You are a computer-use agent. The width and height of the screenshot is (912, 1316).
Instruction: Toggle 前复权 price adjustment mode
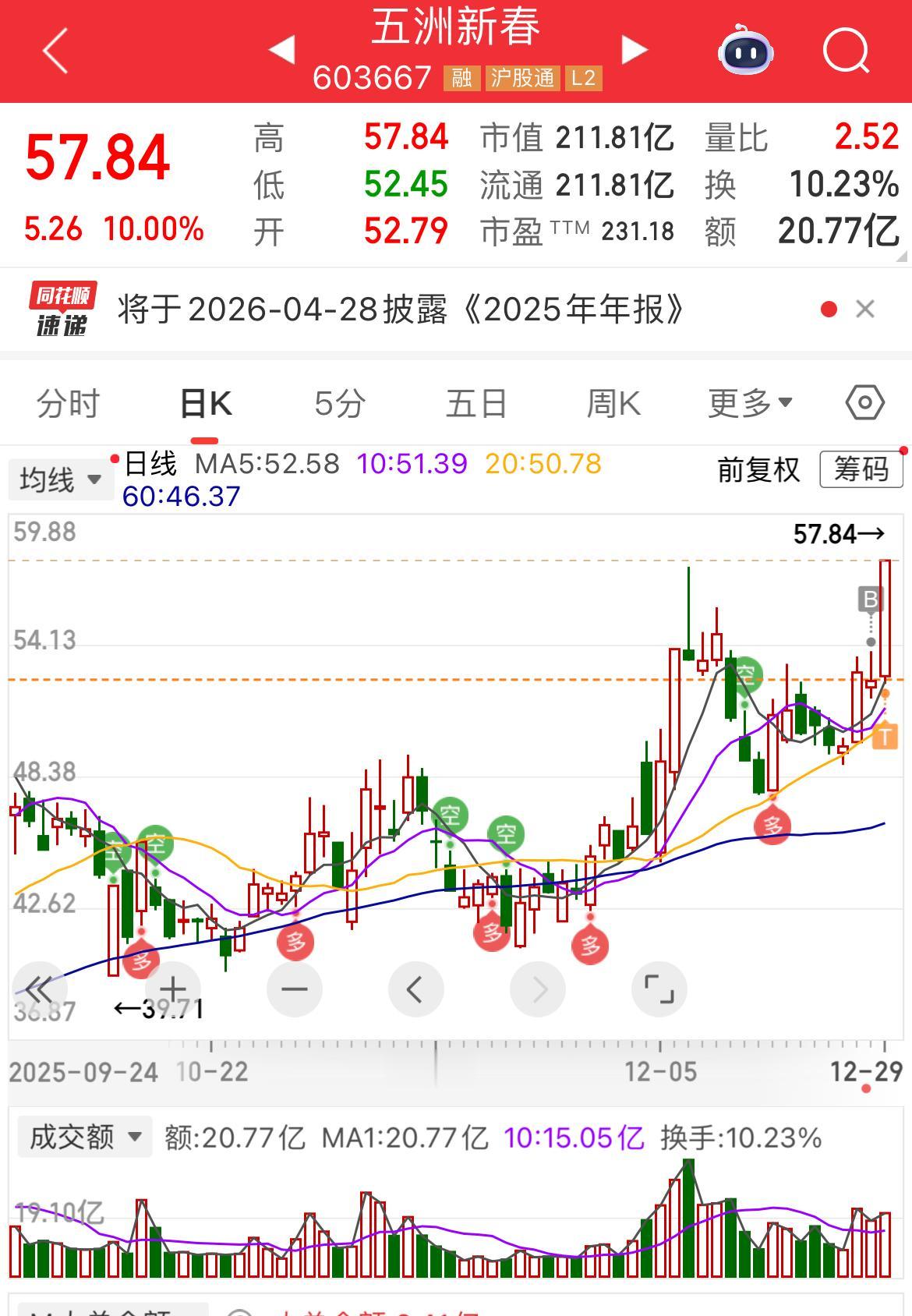[x=757, y=469]
